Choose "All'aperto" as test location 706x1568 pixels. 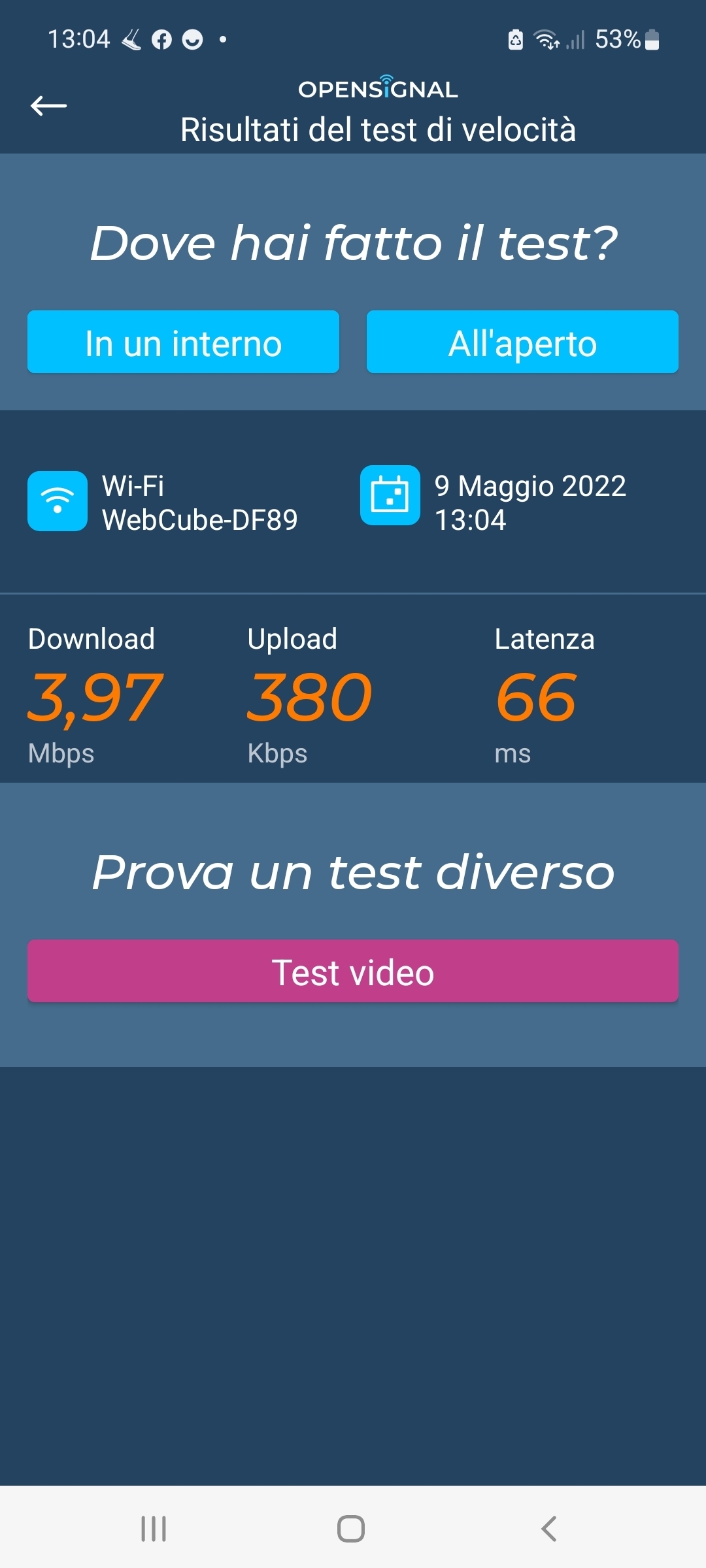(x=522, y=342)
